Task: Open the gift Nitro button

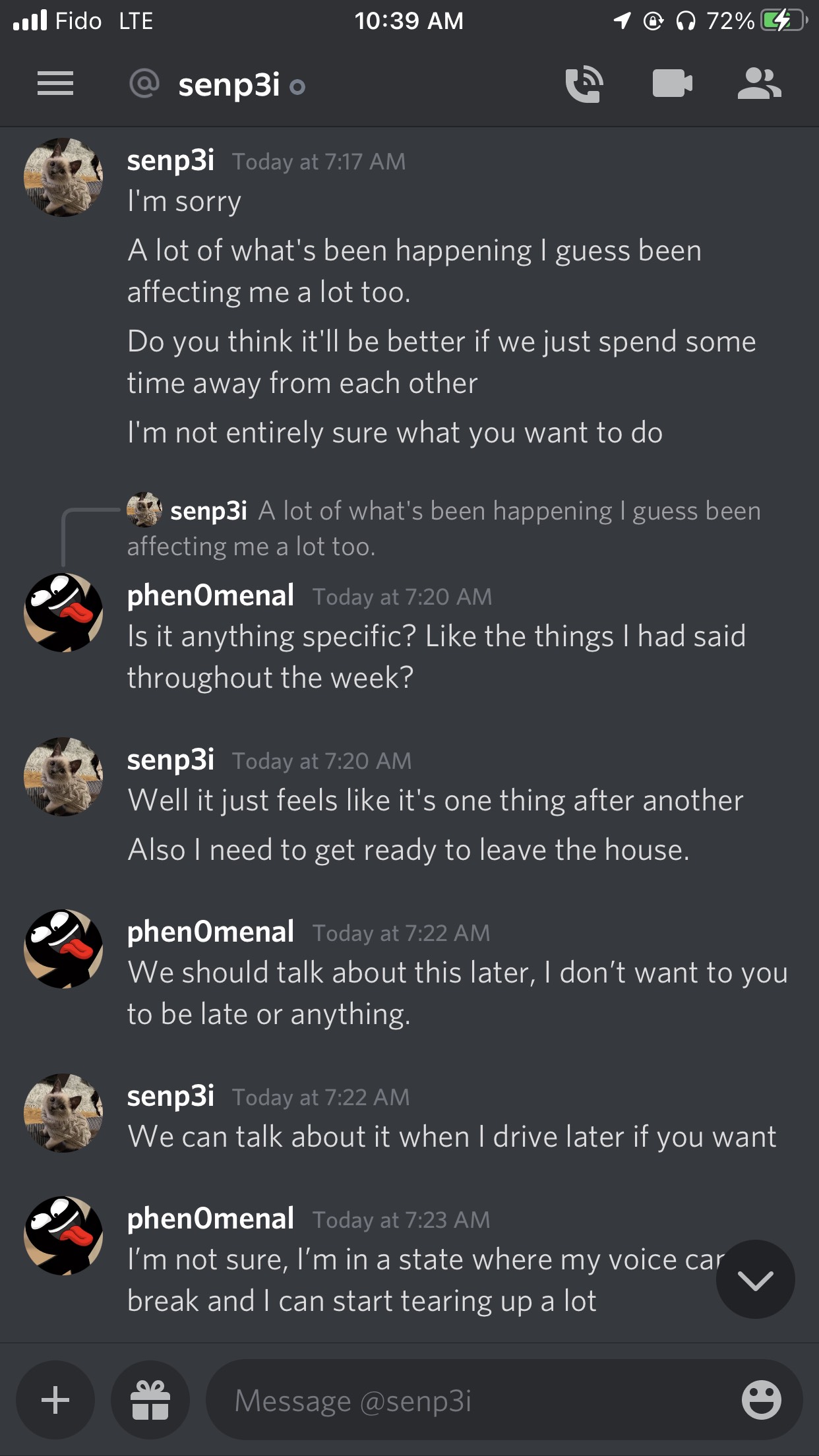Action: pyautogui.click(x=150, y=1399)
